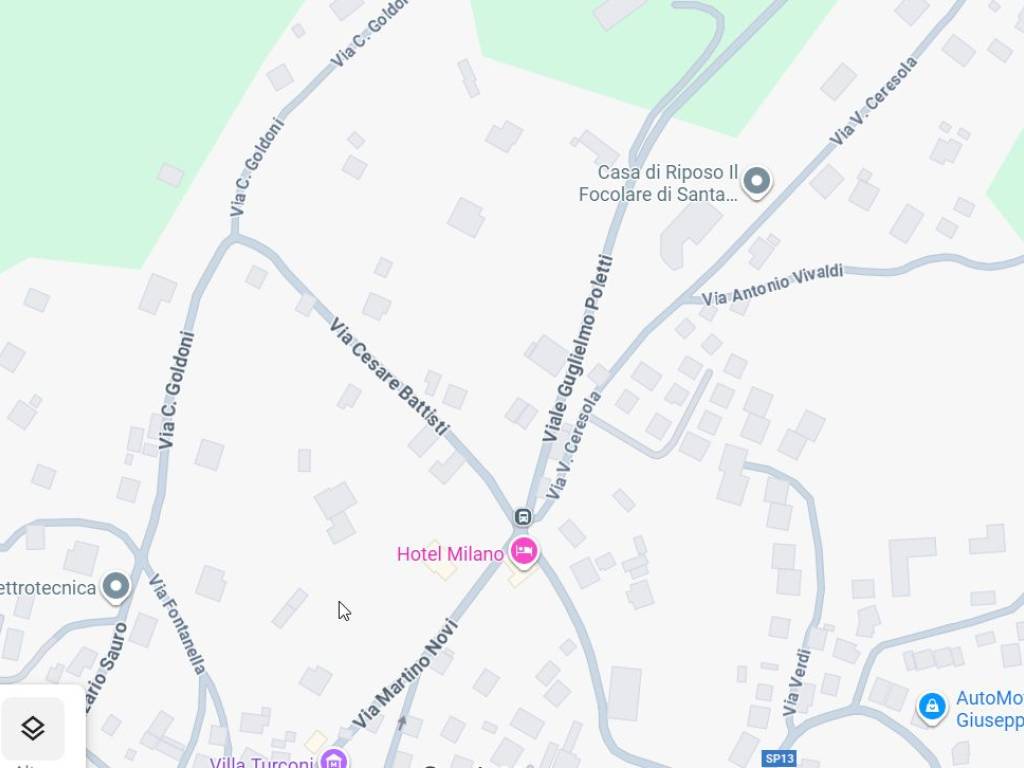This screenshot has height=768, width=1024.
Task: Open the Villa Turconi marker
Action: (x=334, y=760)
